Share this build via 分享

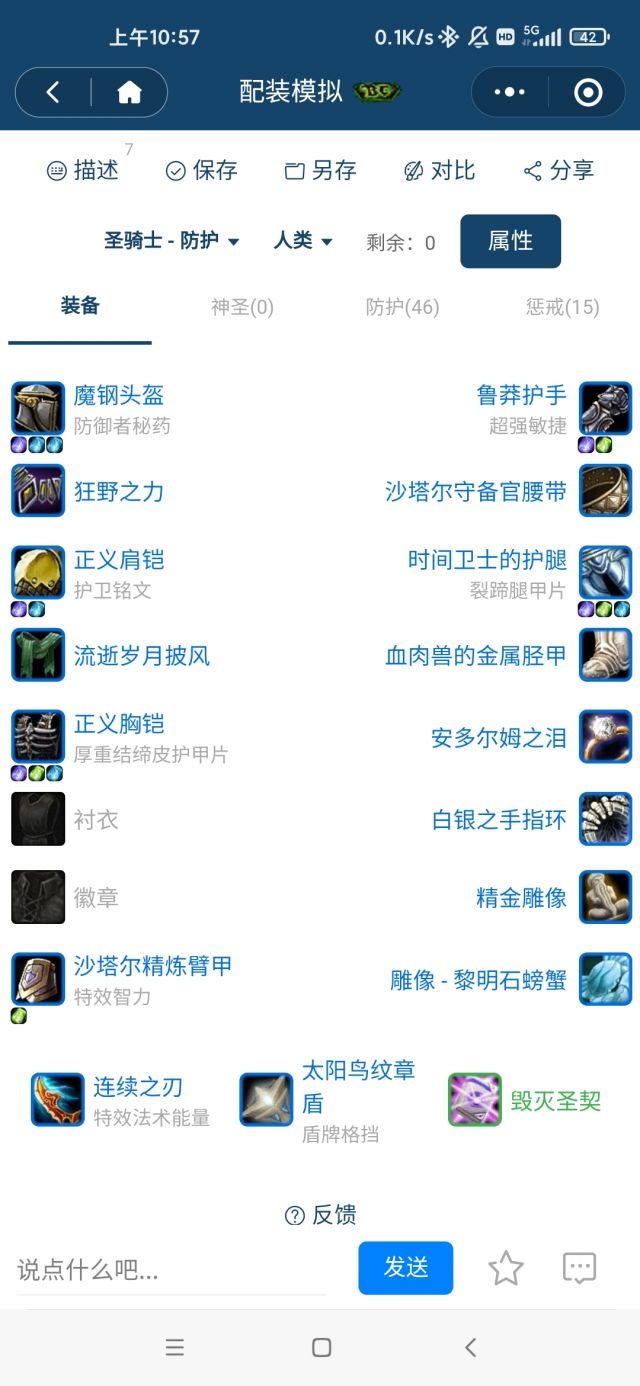point(559,171)
